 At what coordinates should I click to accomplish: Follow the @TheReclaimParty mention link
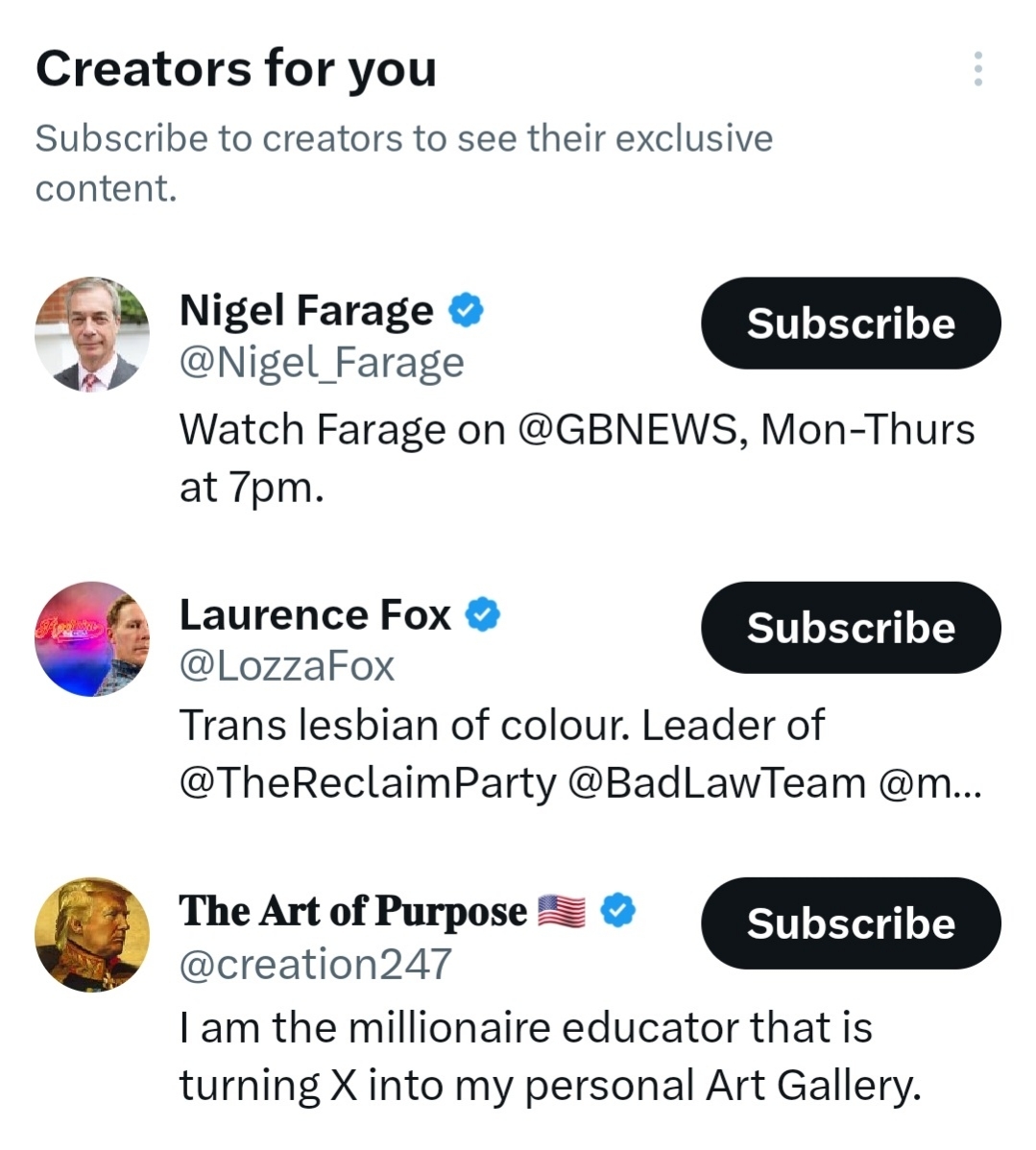click(x=368, y=783)
